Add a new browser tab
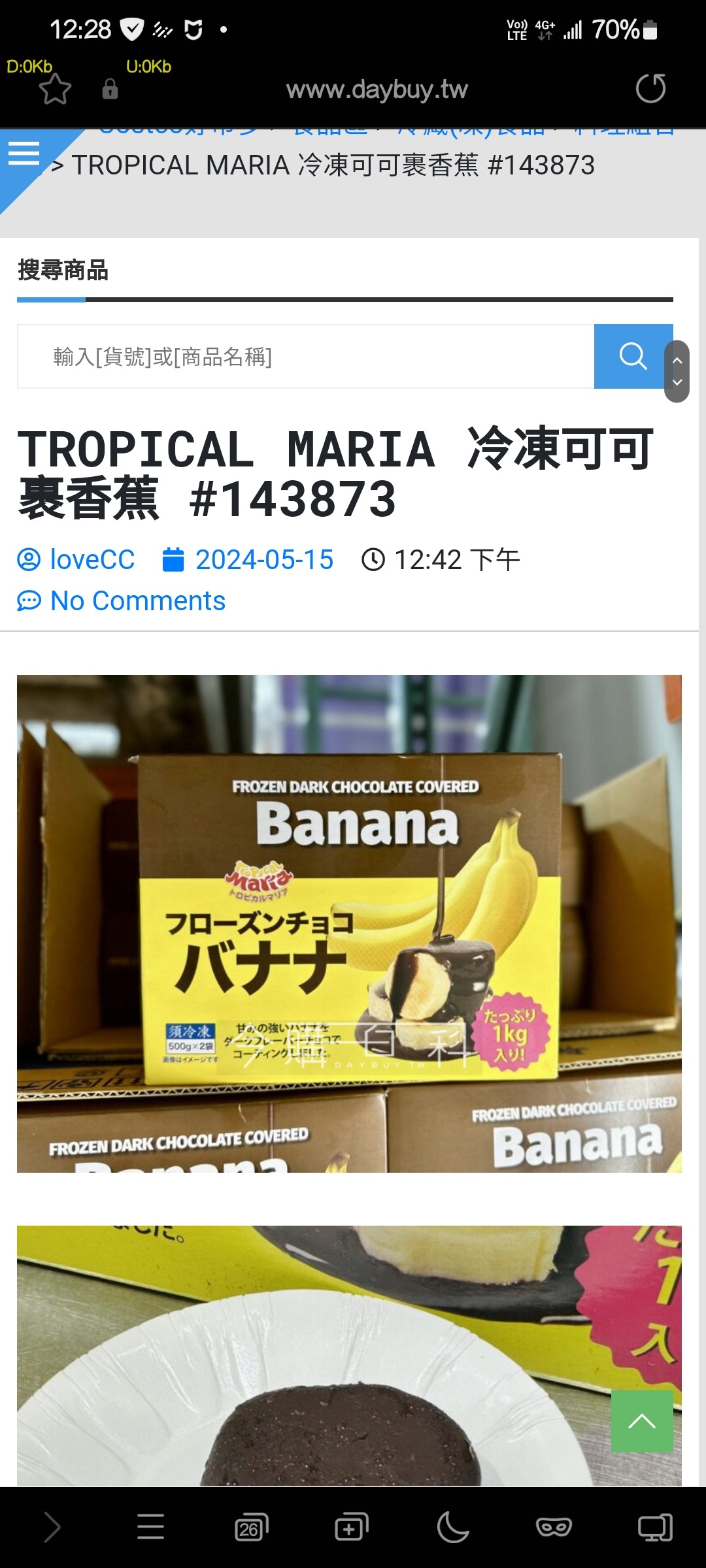 pos(352,1527)
